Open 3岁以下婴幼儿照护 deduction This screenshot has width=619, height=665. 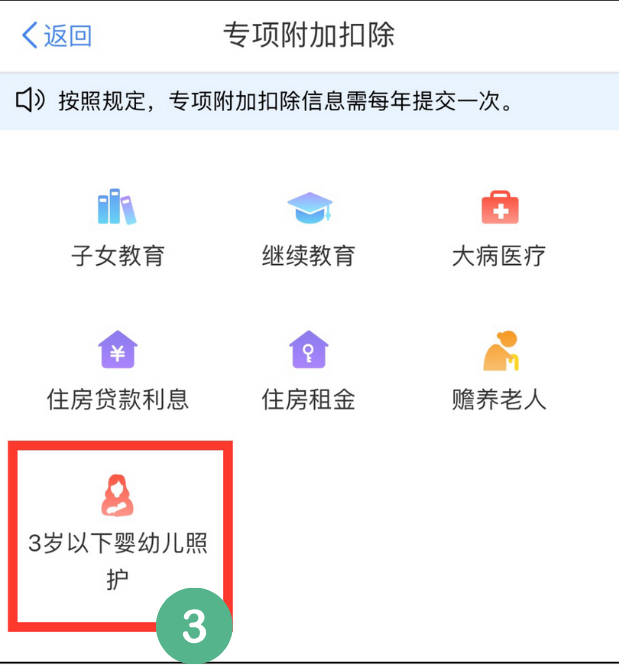(x=118, y=530)
